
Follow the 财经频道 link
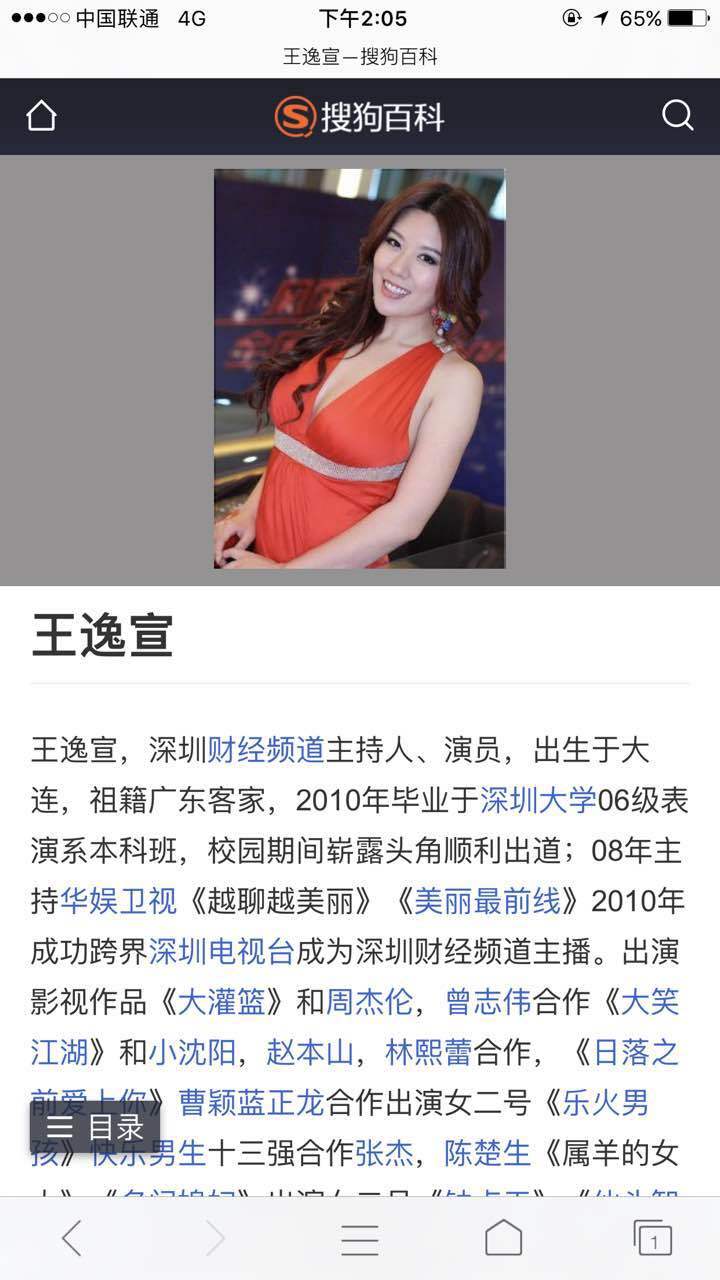click(266, 749)
